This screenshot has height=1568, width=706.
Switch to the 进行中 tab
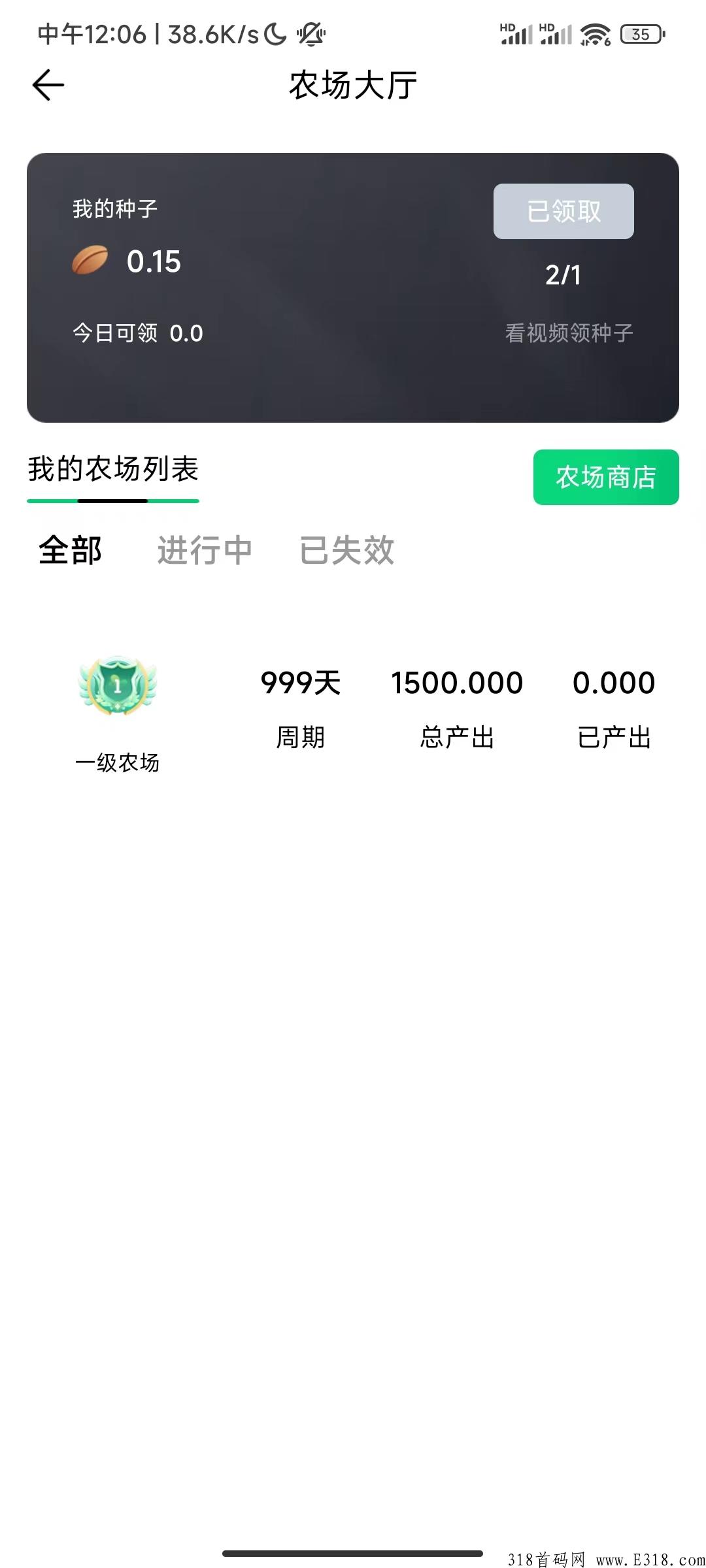204,551
